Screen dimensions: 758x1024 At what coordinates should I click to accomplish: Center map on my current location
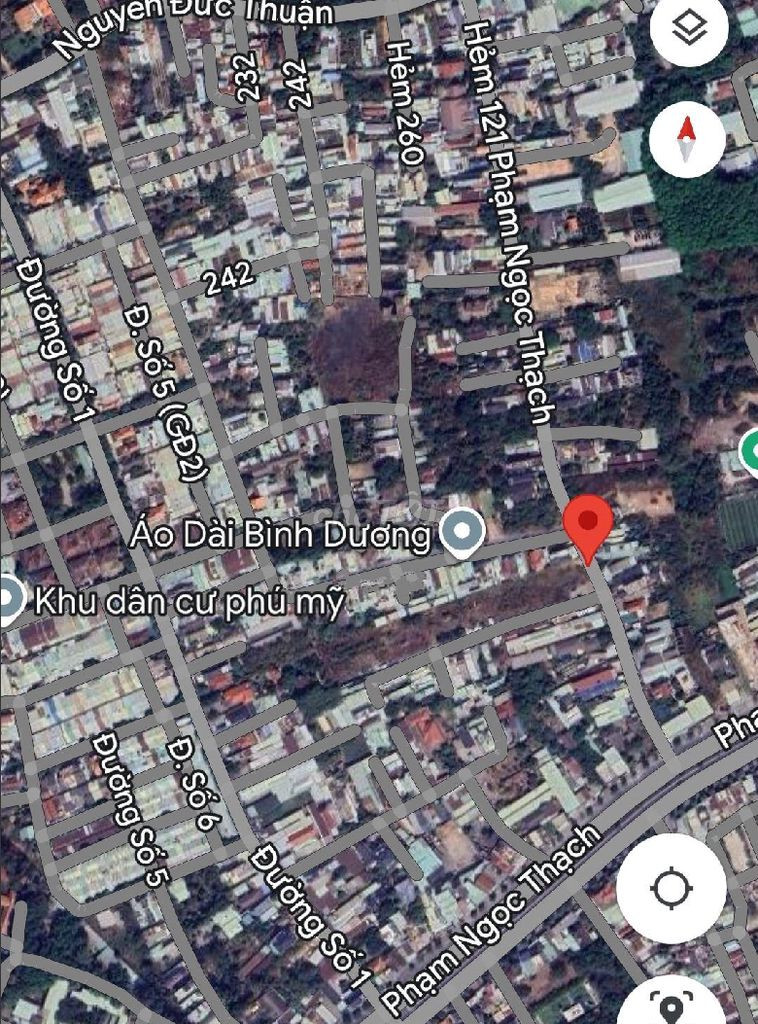[x=671, y=888]
